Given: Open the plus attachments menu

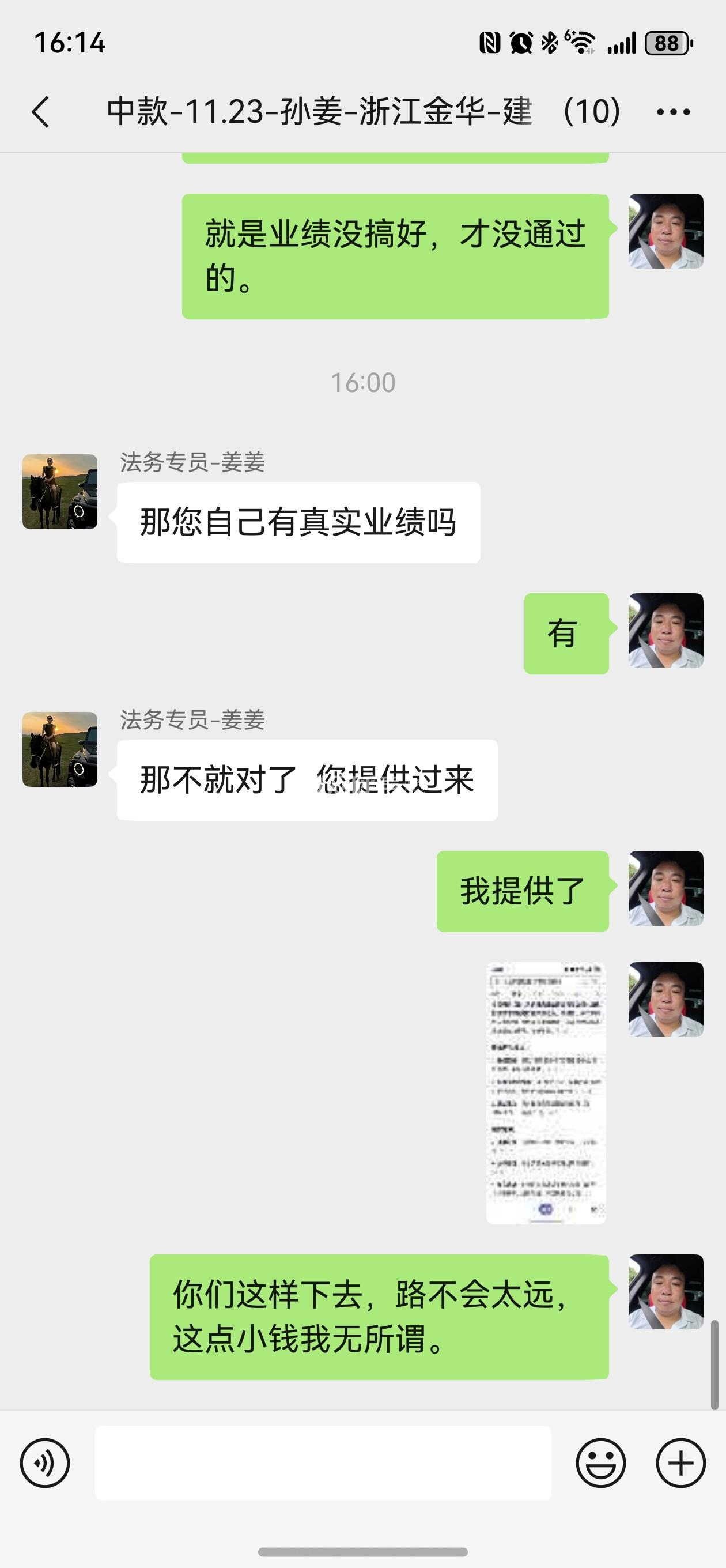Looking at the screenshot, I should pos(680,1463).
